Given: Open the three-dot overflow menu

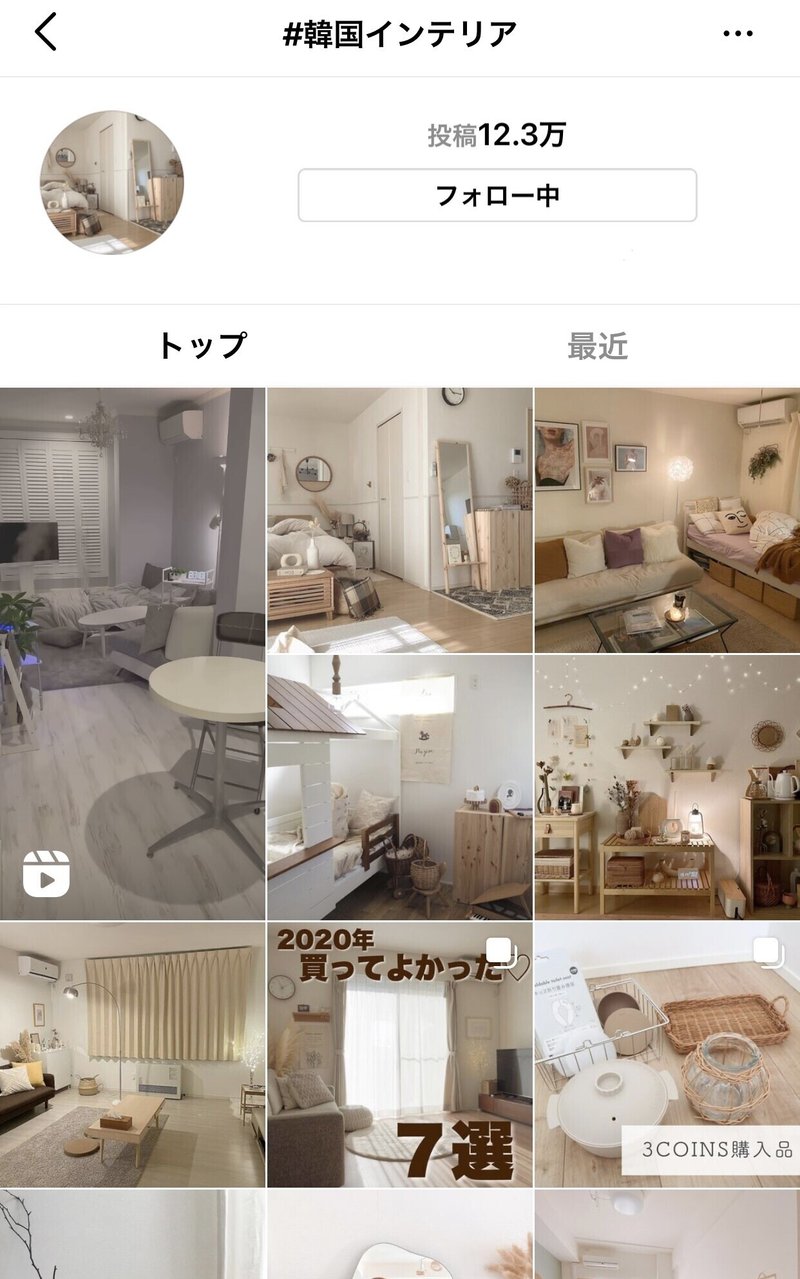Looking at the screenshot, I should click(x=737, y=34).
